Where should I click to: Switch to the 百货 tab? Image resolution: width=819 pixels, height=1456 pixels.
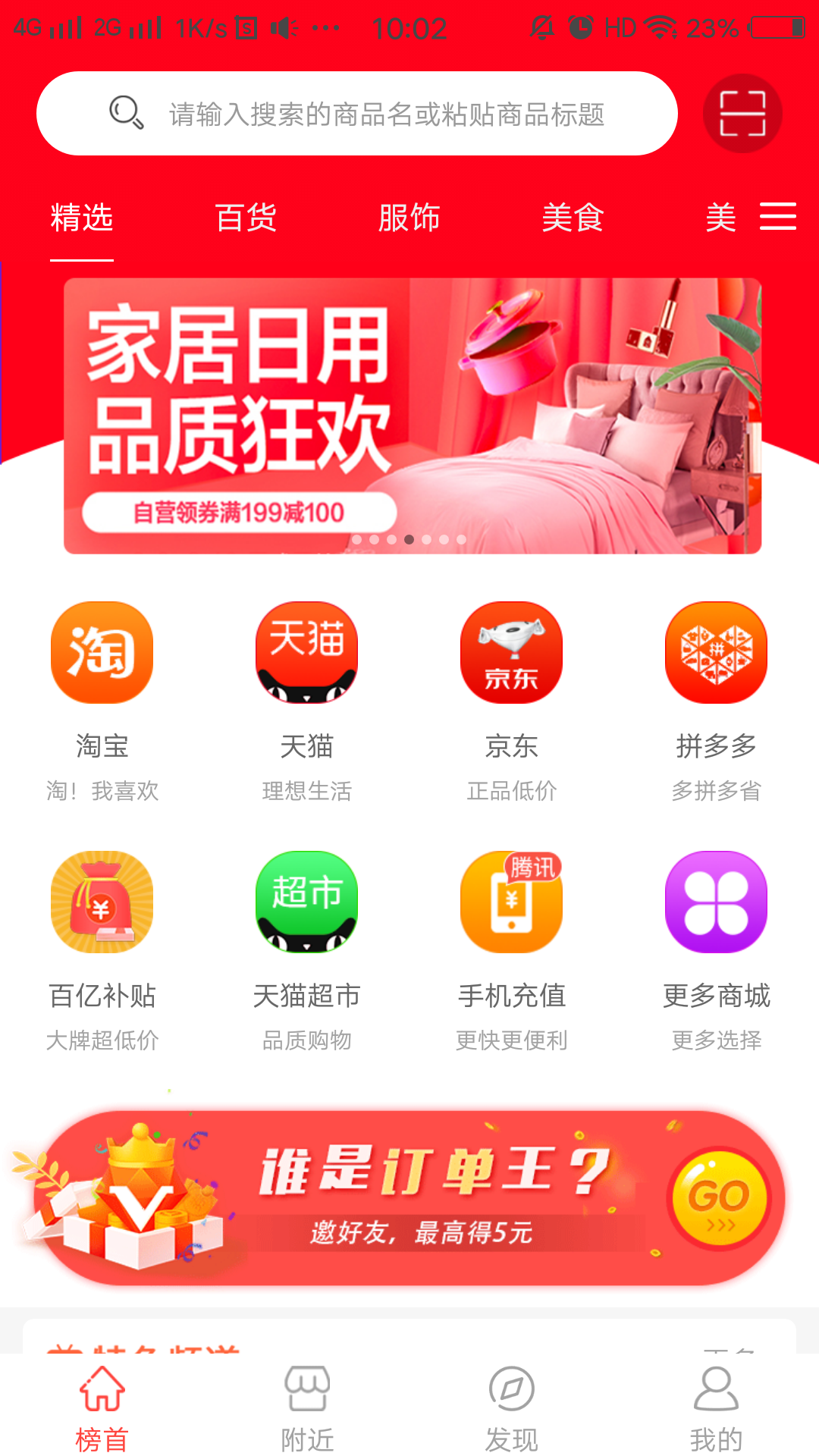tap(246, 218)
